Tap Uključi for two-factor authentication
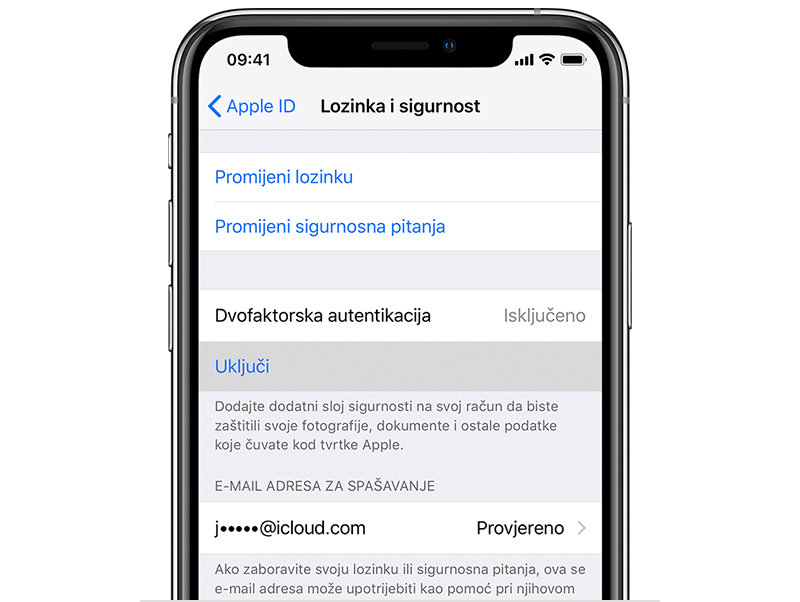The height and width of the screenshot is (602, 800). tap(243, 367)
